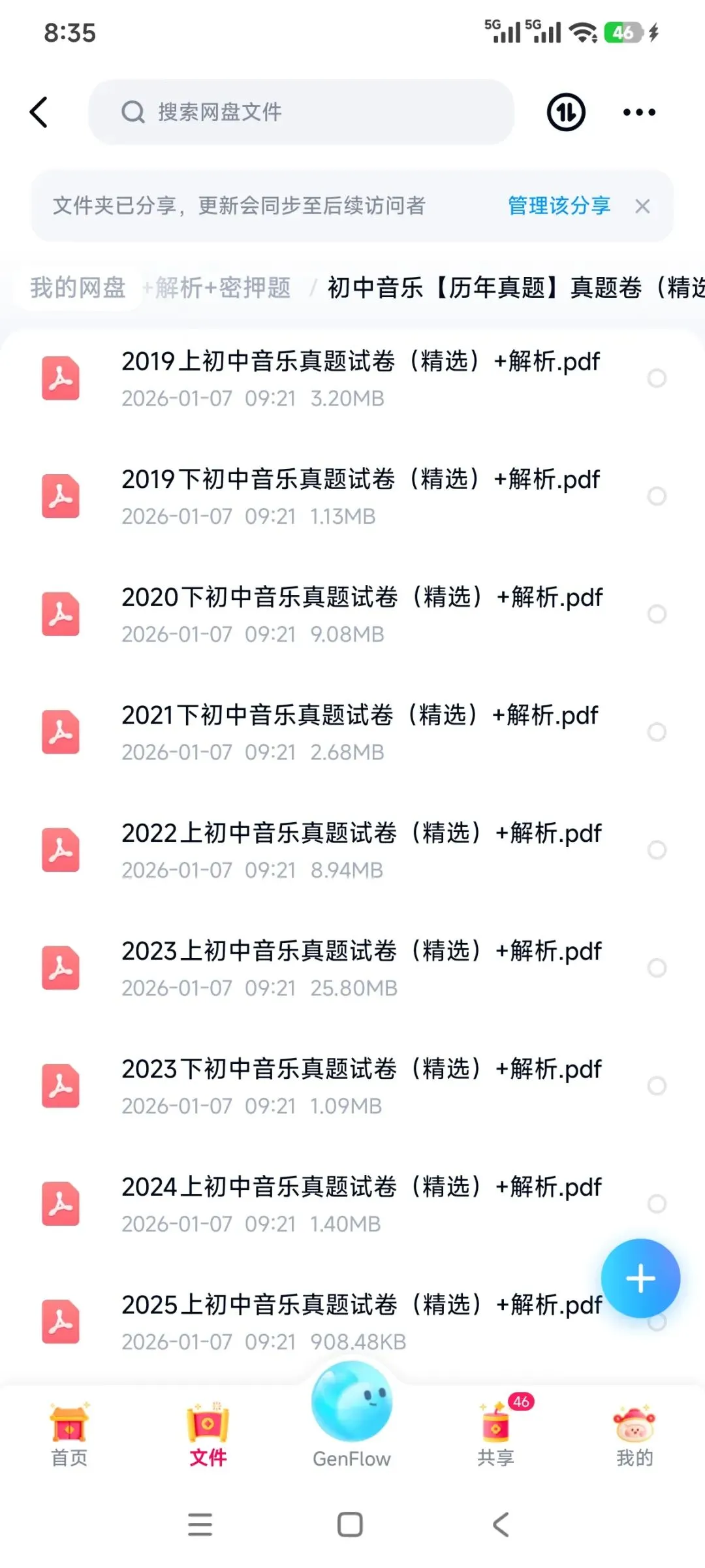The image size is (705, 1568).
Task: Open the three-dot overflow menu
Action: point(638,112)
